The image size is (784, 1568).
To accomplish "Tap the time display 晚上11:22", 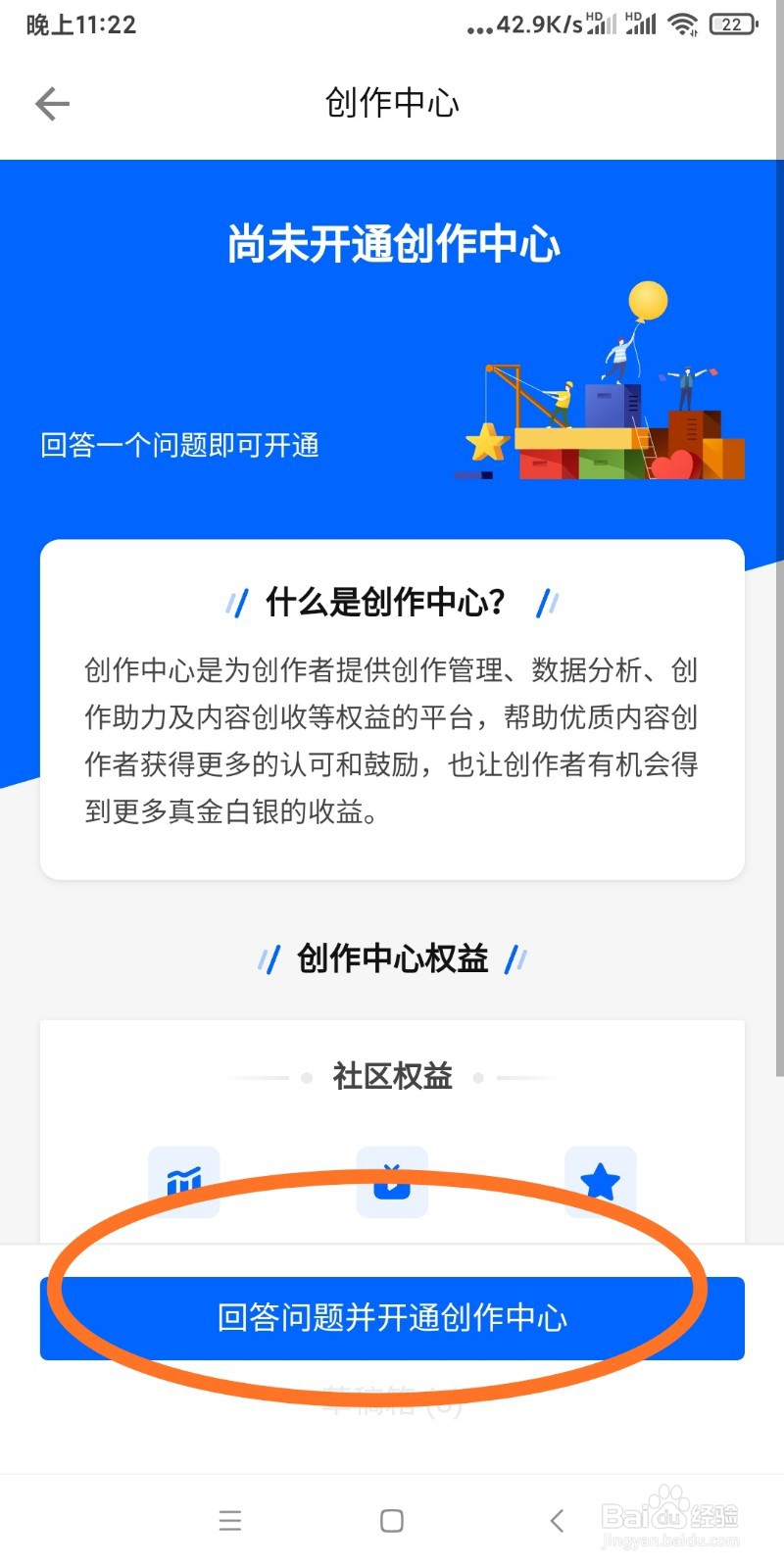I will [81, 24].
